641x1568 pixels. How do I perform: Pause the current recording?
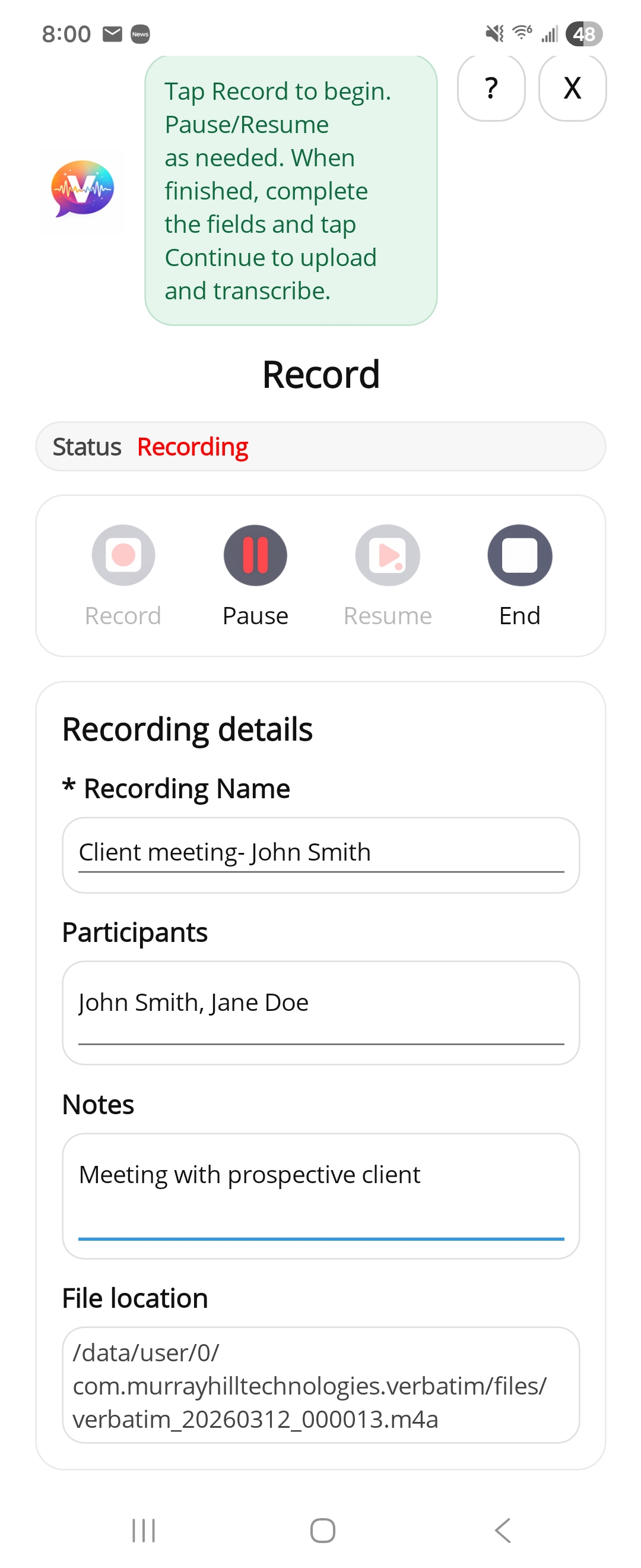click(255, 555)
